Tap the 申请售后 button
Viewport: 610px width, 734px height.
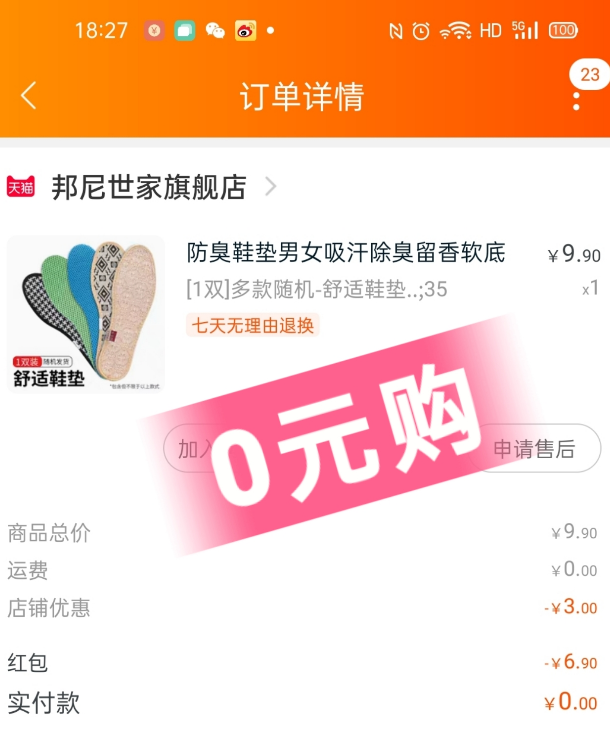coord(536,449)
